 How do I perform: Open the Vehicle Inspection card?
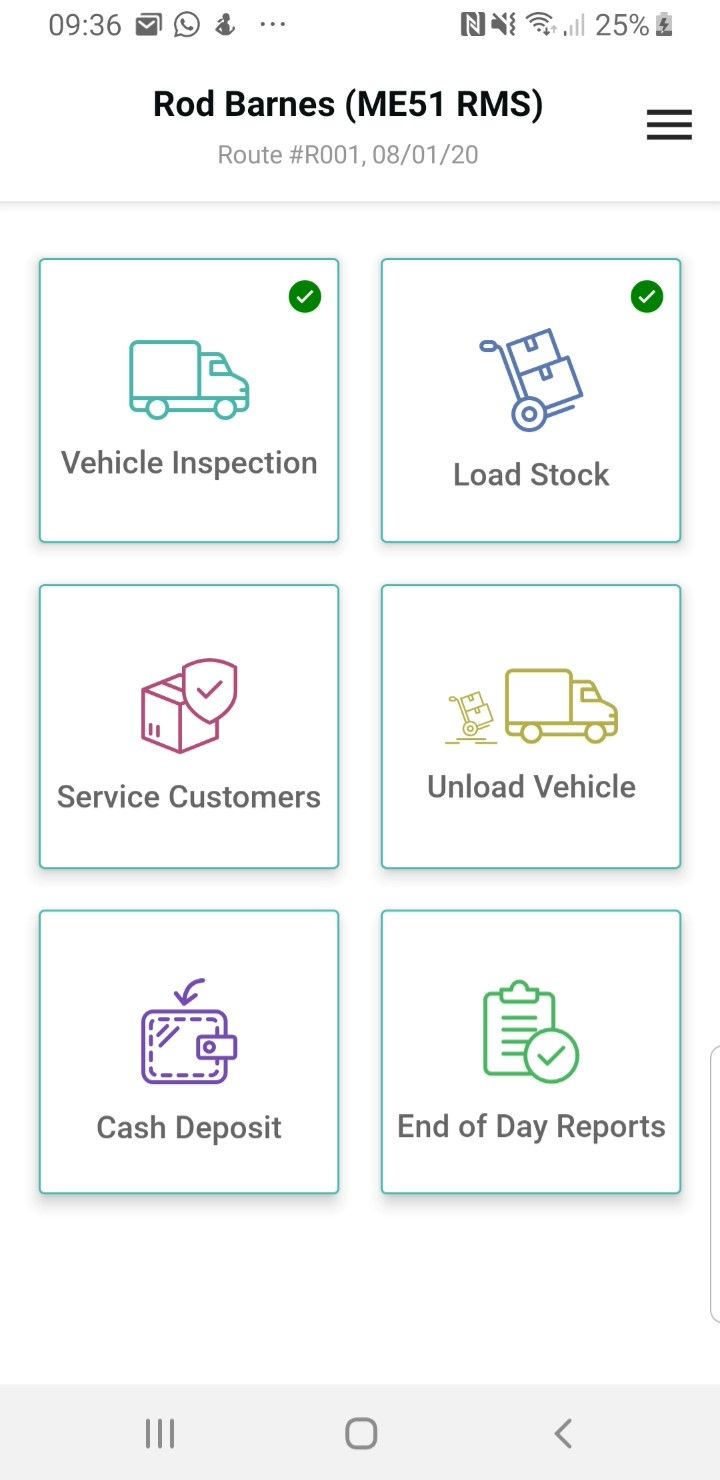[x=189, y=401]
